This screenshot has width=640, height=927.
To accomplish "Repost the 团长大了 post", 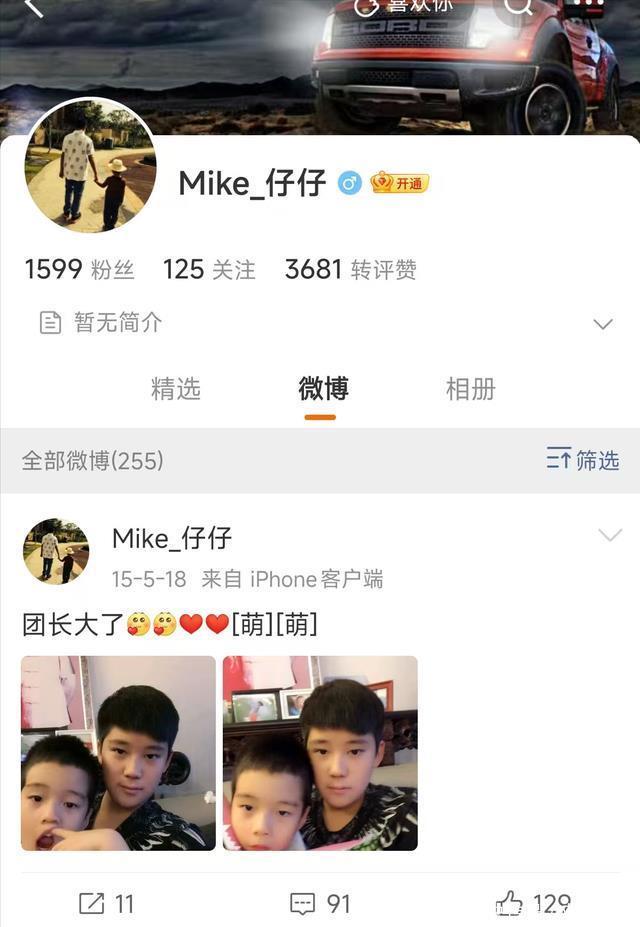I will tap(106, 904).
